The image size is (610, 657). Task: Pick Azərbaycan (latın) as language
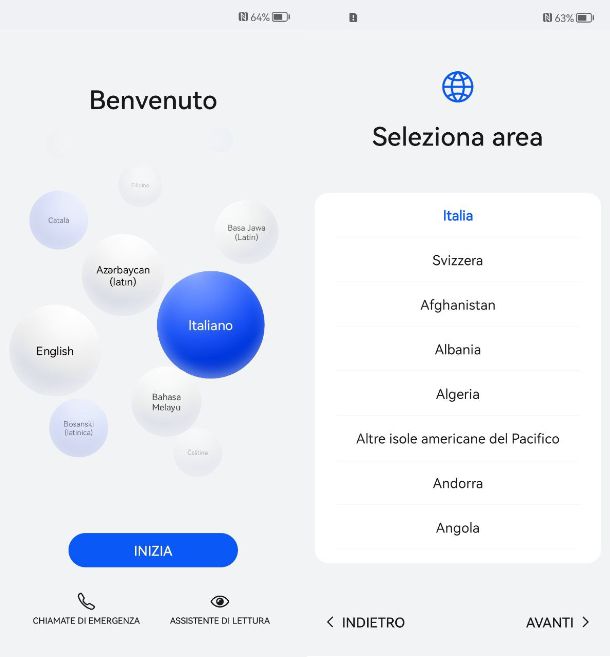coord(123,275)
